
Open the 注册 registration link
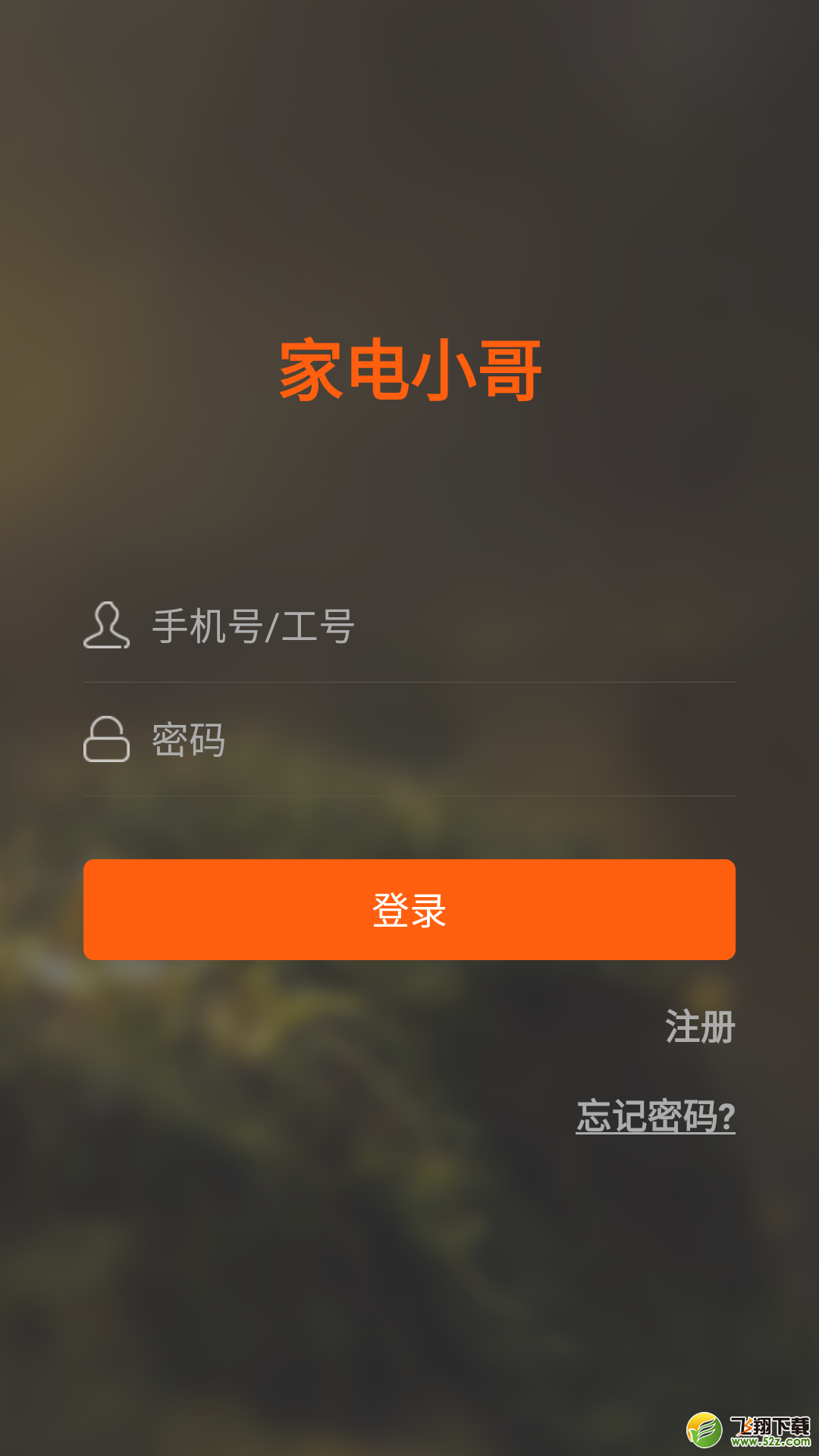(x=700, y=1027)
